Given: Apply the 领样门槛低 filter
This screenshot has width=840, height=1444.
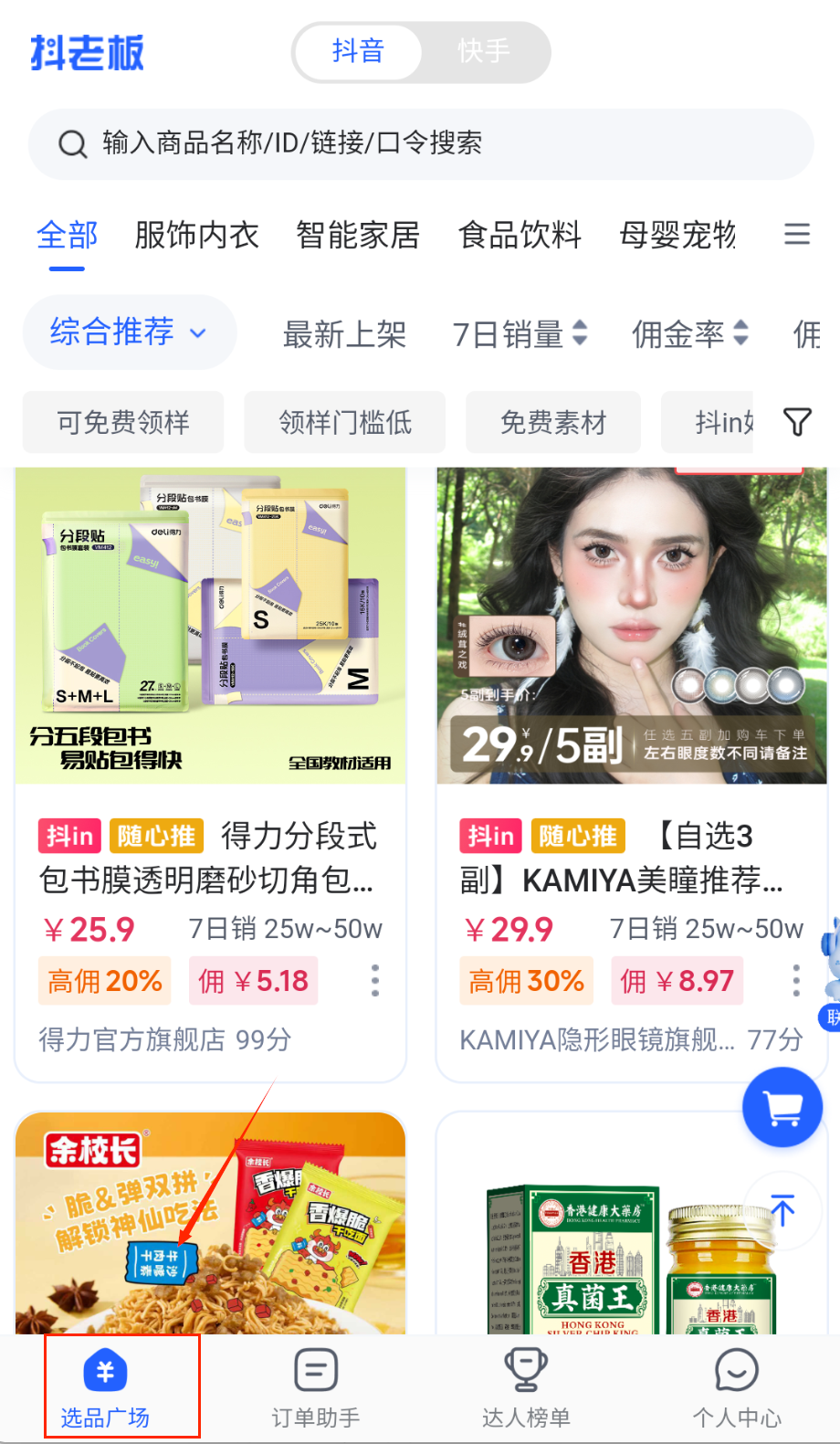Looking at the screenshot, I should click(345, 422).
